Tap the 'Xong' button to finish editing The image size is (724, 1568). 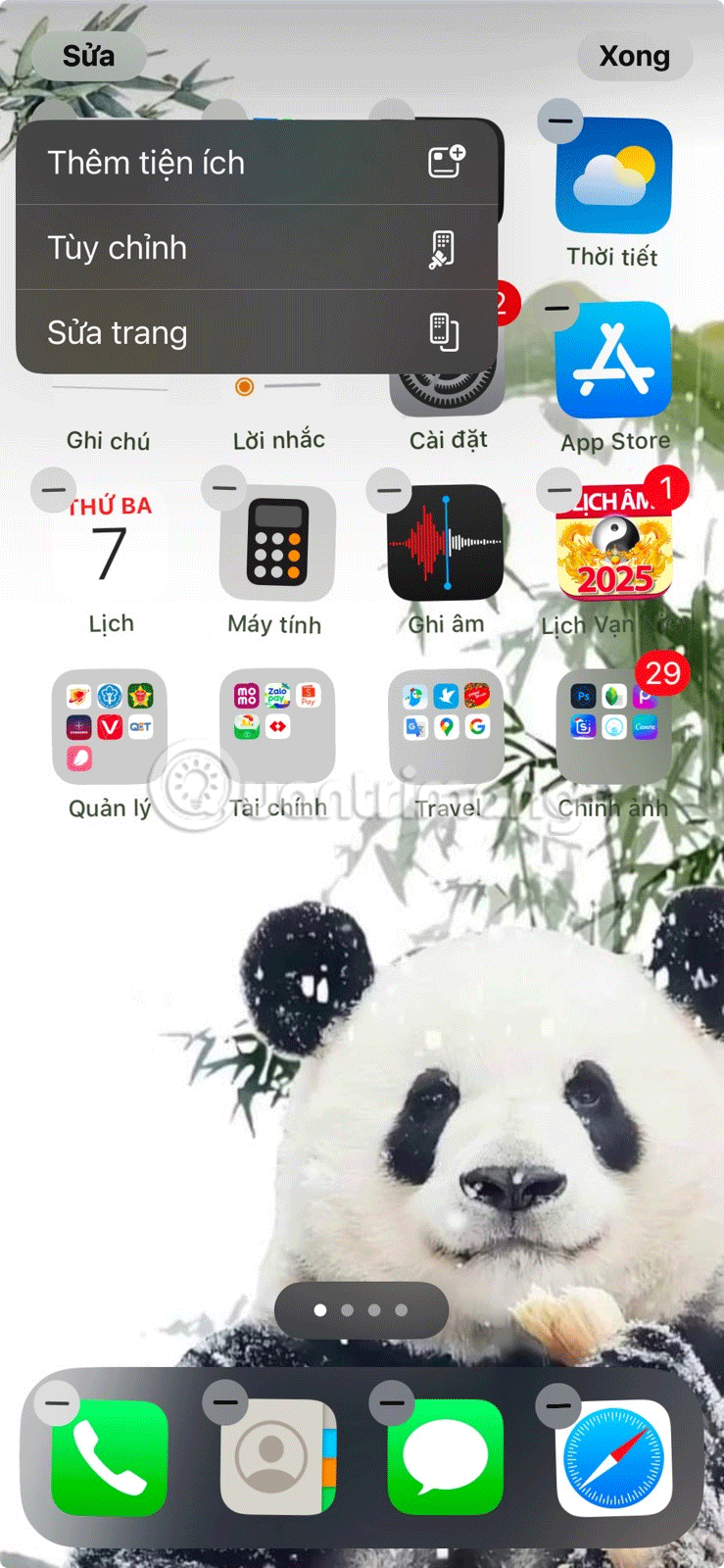[x=634, y=57]
